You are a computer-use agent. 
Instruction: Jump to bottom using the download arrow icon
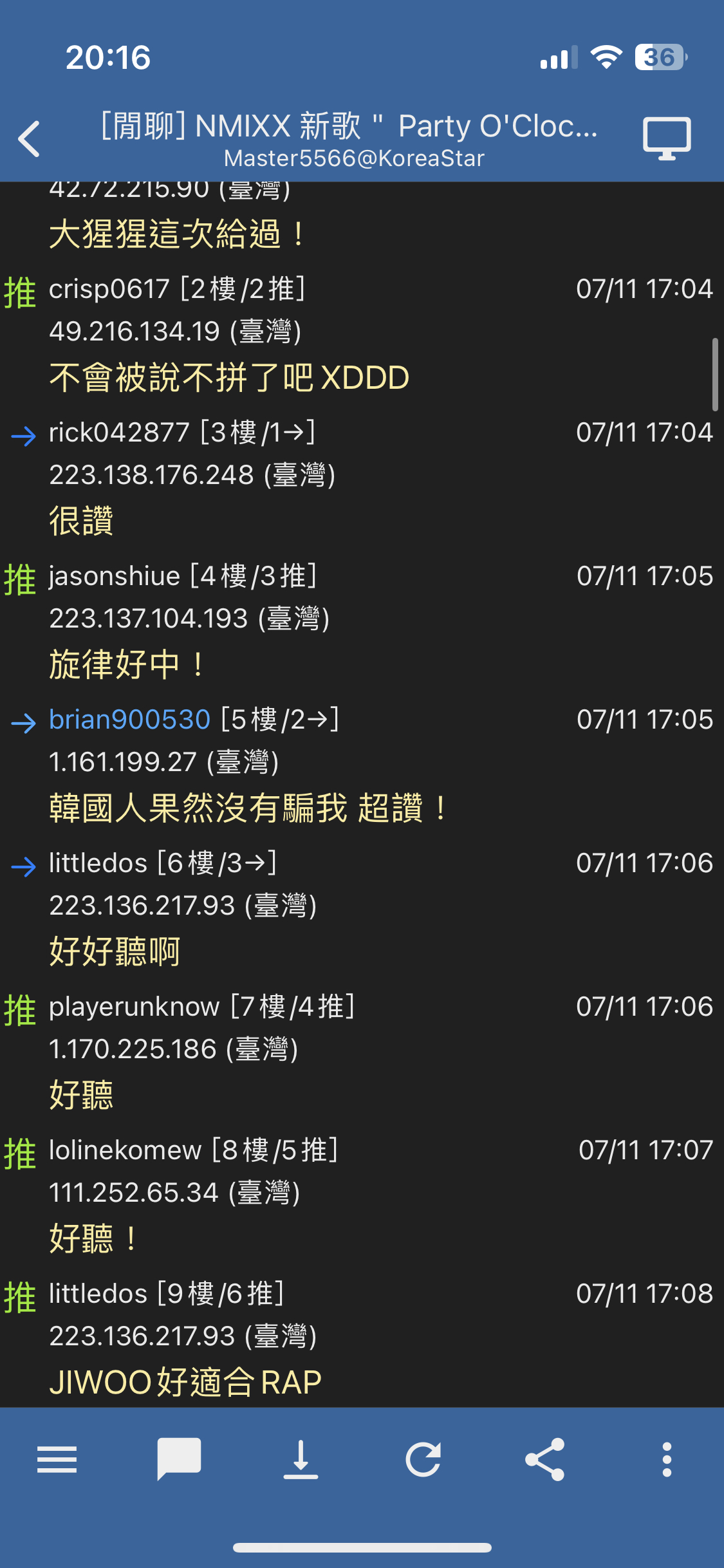click(x=301, y=1459)
